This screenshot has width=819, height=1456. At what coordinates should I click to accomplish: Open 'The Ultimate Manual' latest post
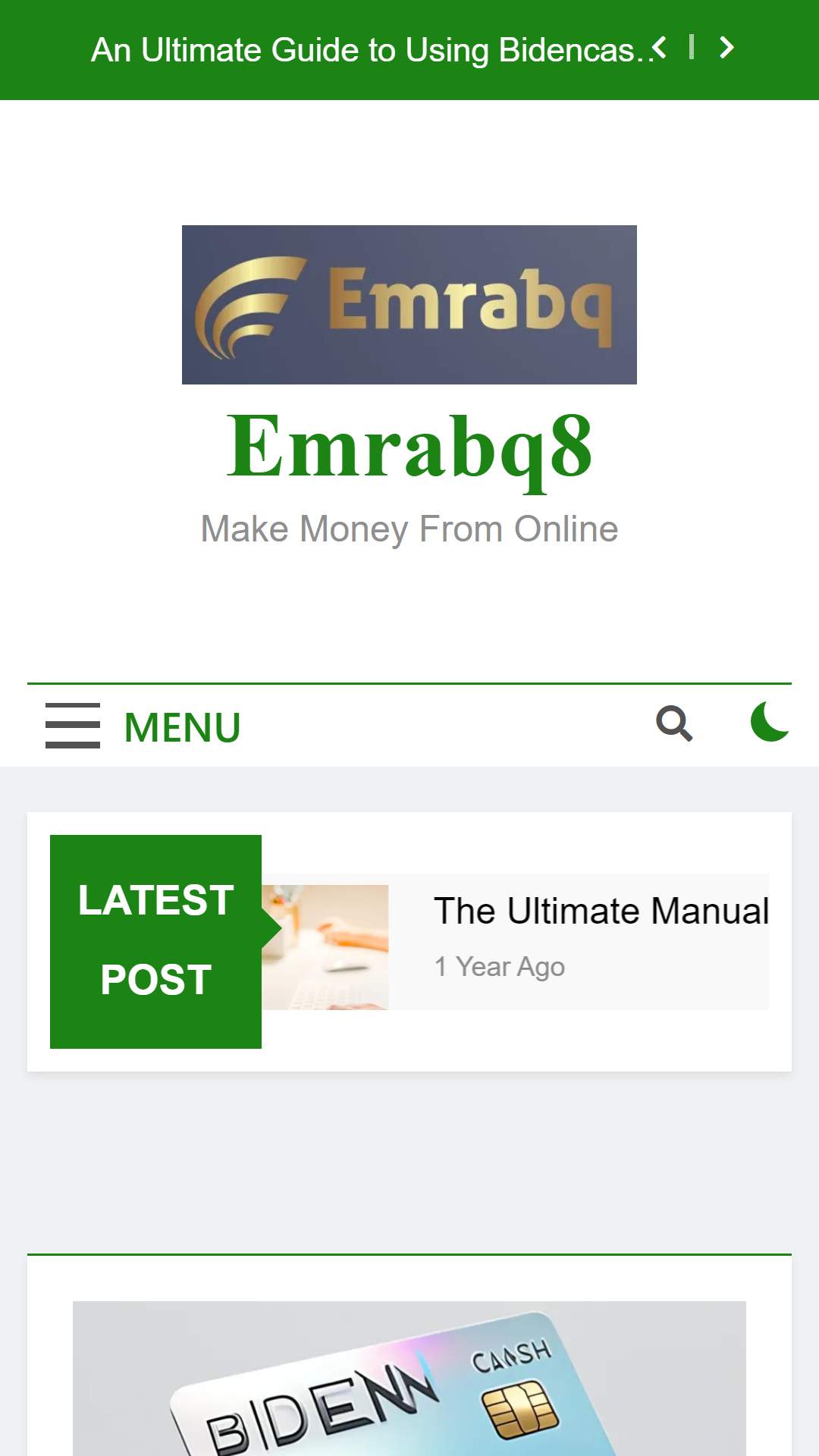(x=601, y=912)
